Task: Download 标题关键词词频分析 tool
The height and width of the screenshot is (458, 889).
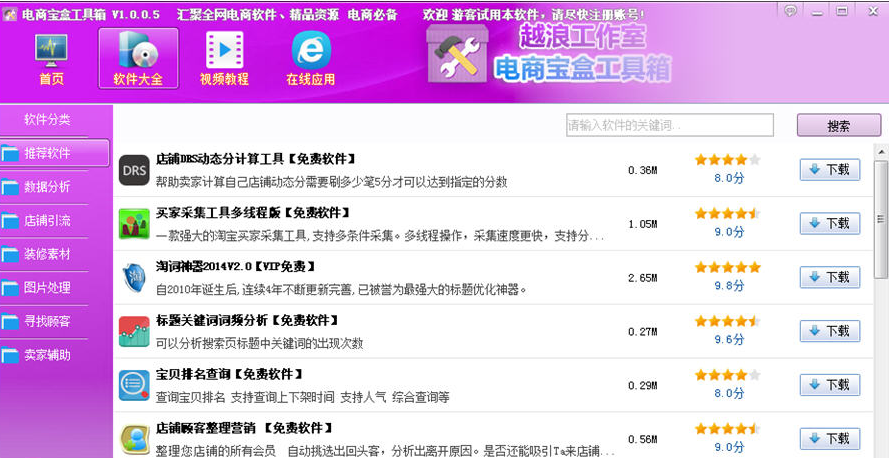Action: click(x=829, y=331)
